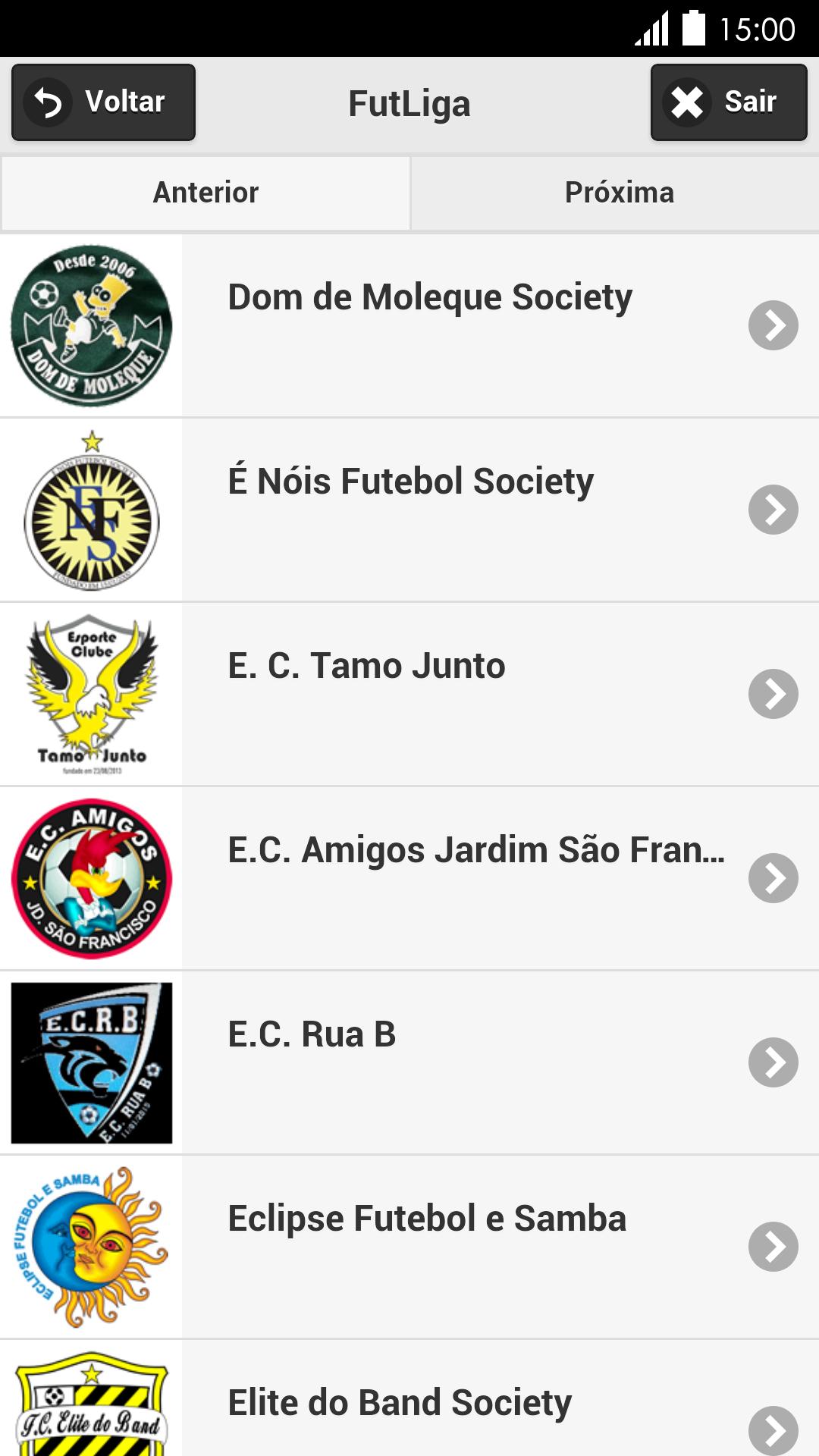Open É Nóis Futebol Society via chevron
This screenshot has width=819, height=1456.
point(774,510)
